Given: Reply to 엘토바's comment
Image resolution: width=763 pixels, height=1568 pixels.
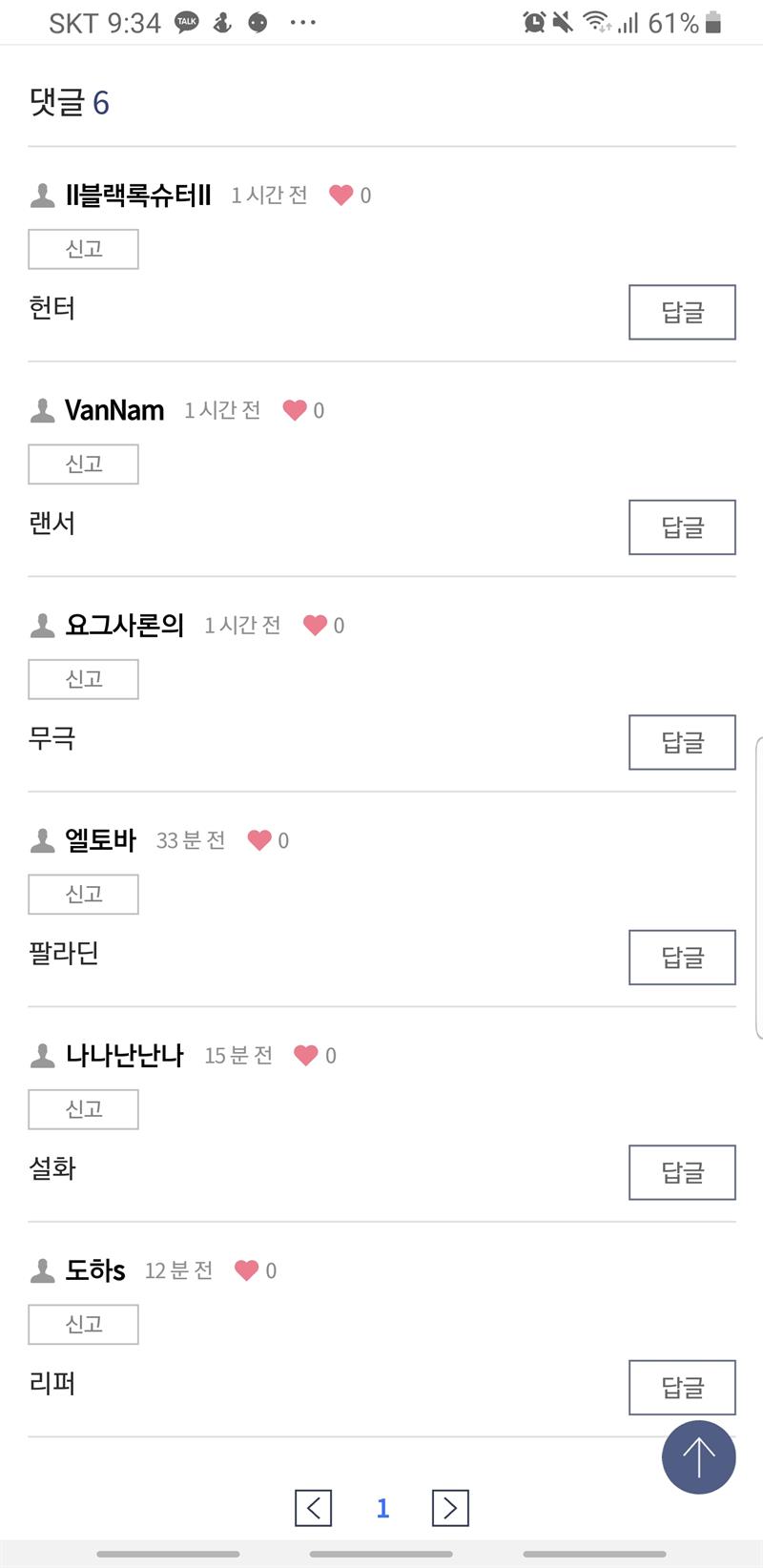Looking at the screenshot, I should coord(682,958).
